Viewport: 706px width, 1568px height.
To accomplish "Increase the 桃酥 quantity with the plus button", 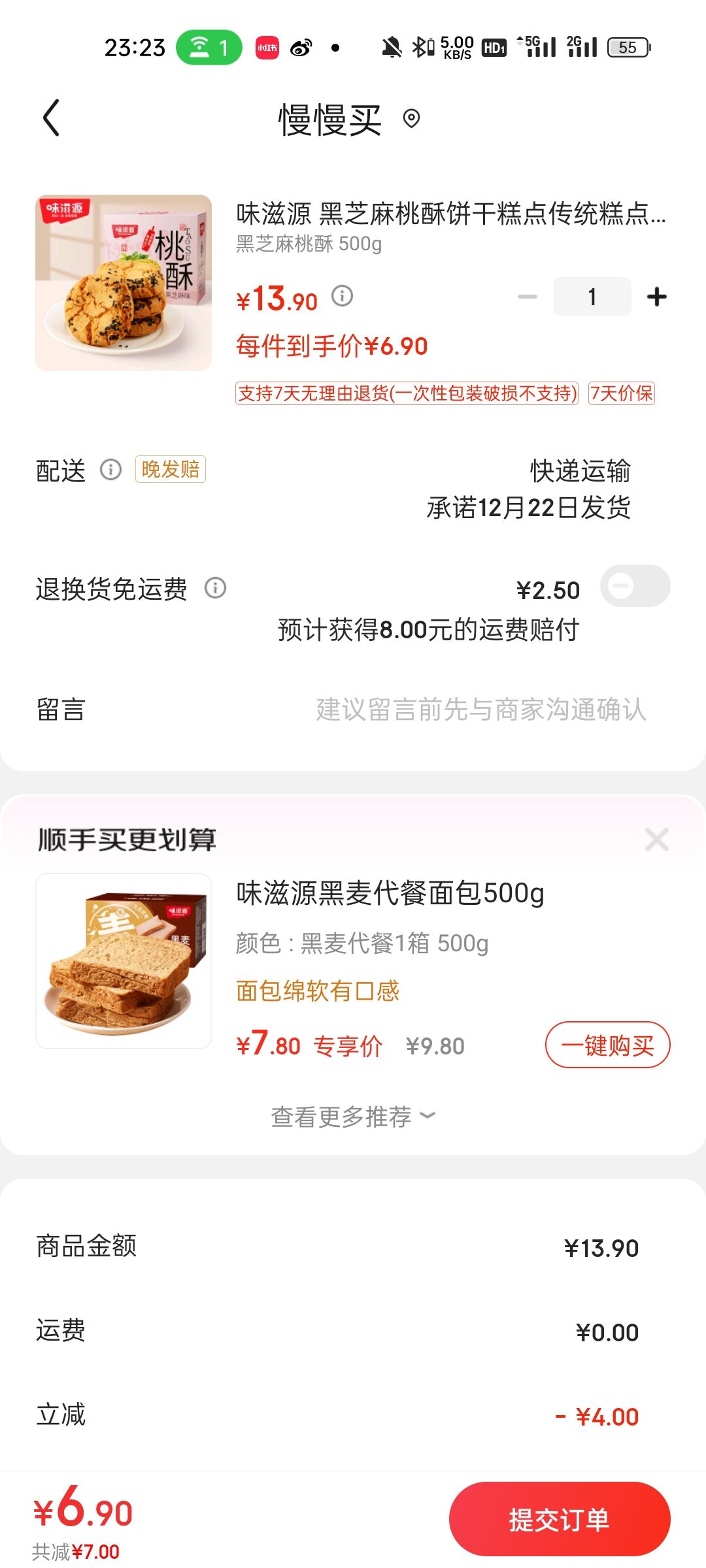I will 656,297.
